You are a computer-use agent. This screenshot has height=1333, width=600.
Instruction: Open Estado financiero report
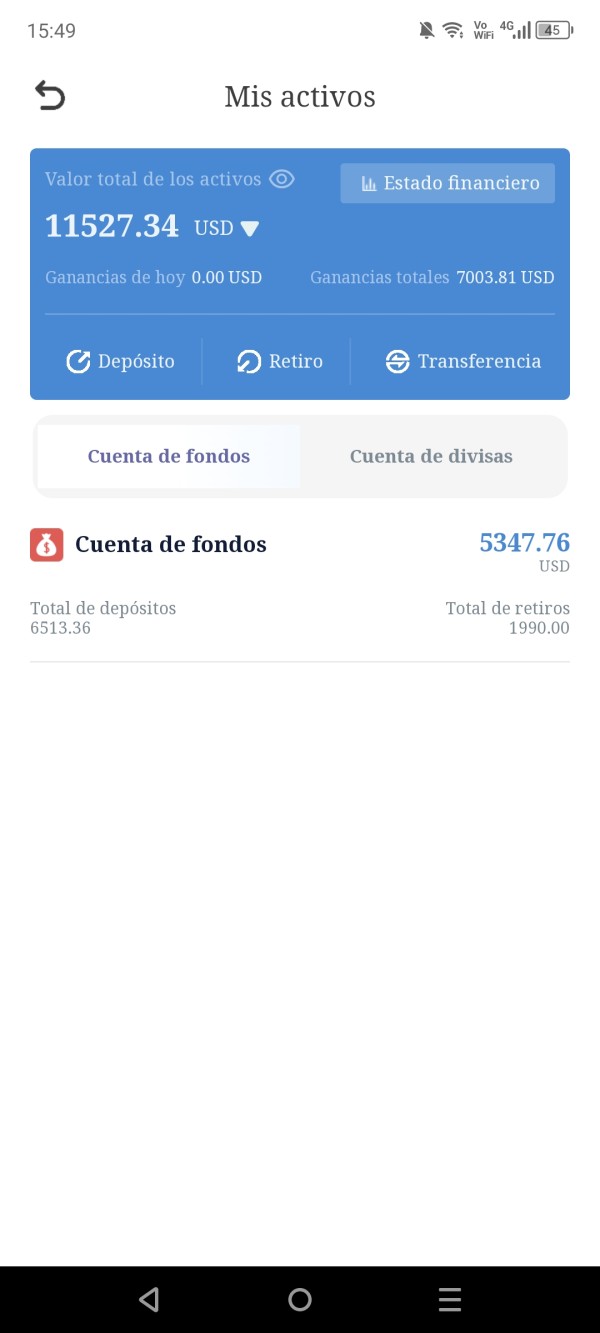448,183
